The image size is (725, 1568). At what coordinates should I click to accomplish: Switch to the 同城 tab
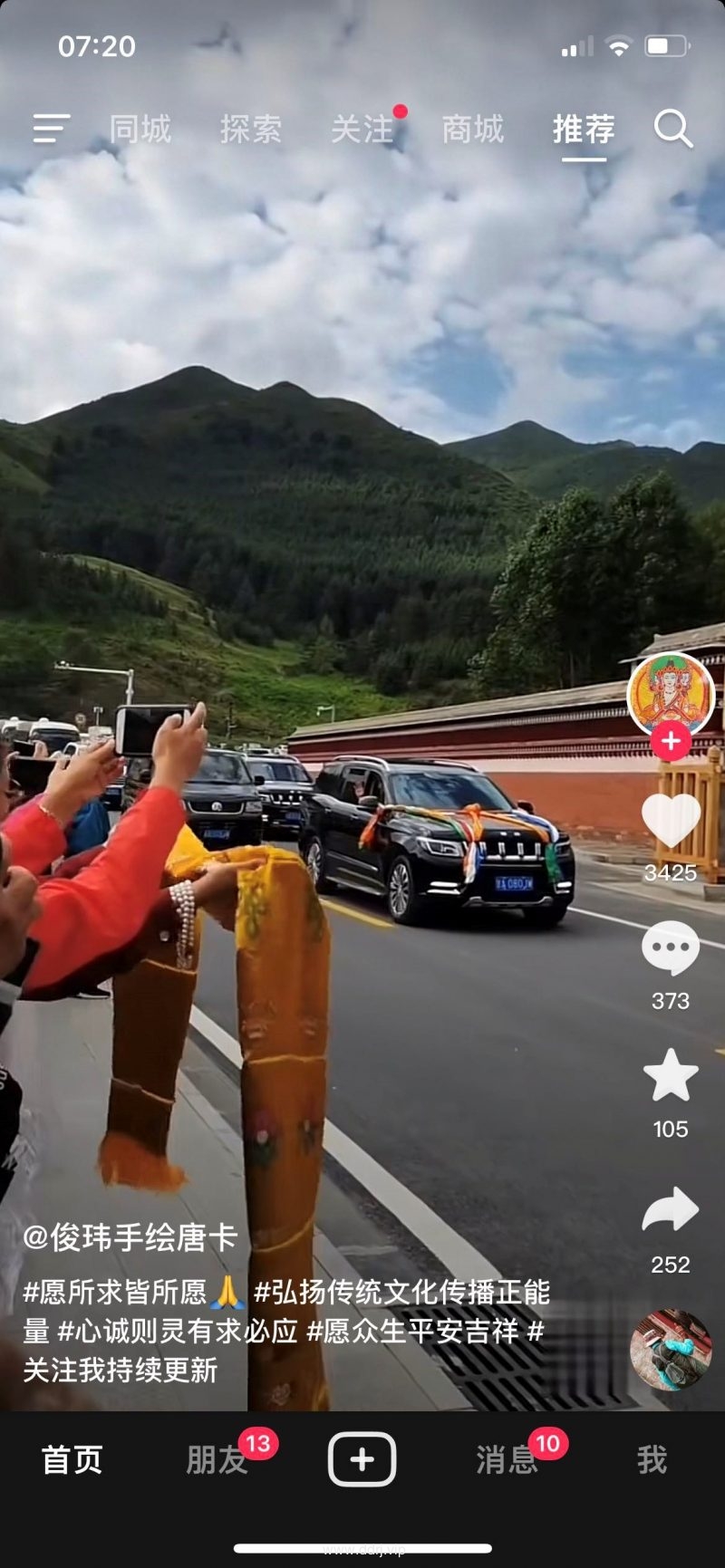coord(140,130)
